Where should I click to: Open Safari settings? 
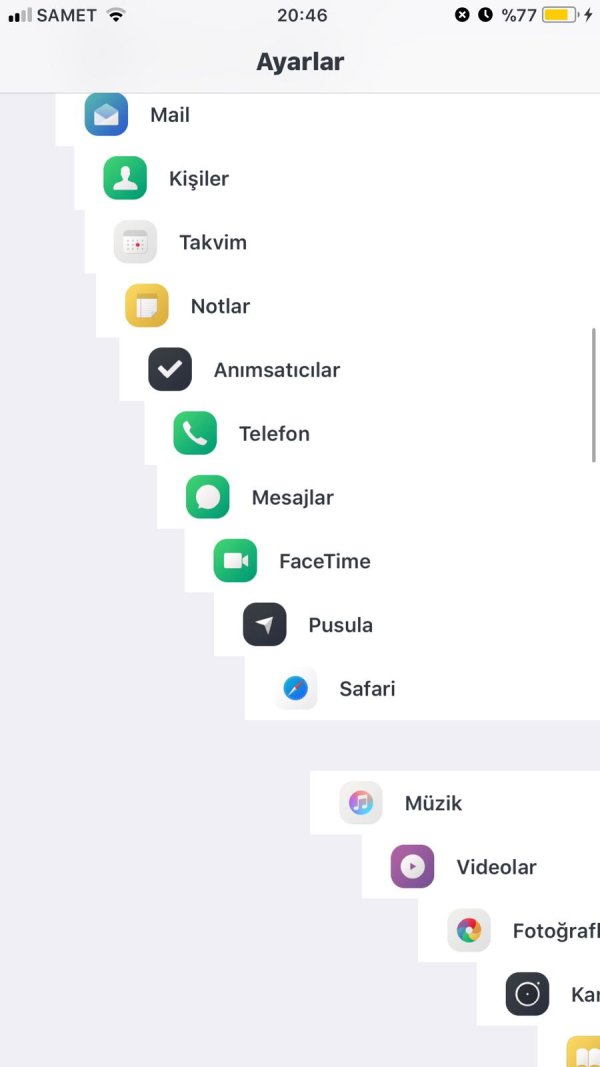coord(366,689)
